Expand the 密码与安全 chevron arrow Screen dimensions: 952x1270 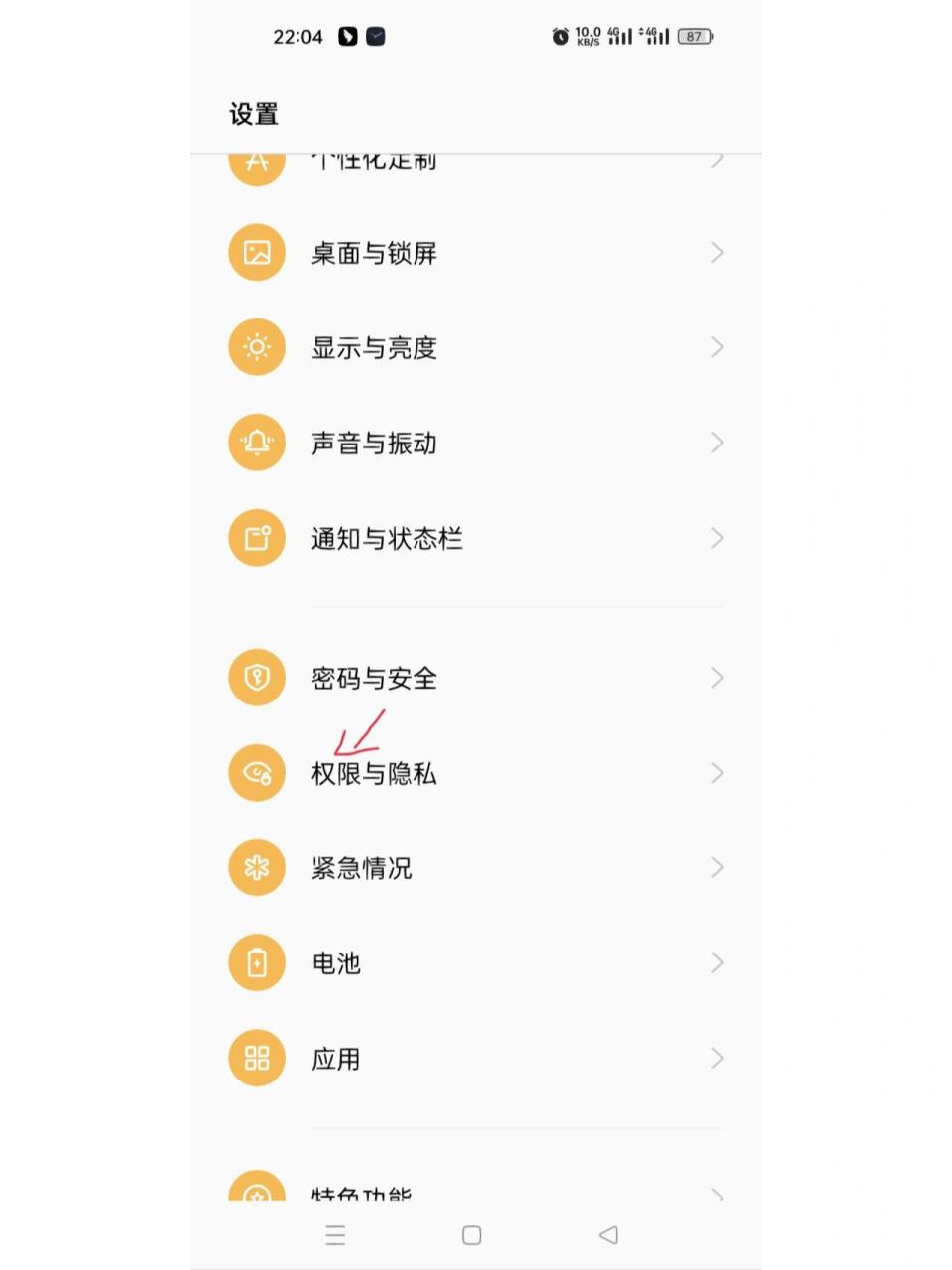tap(718, 678)
